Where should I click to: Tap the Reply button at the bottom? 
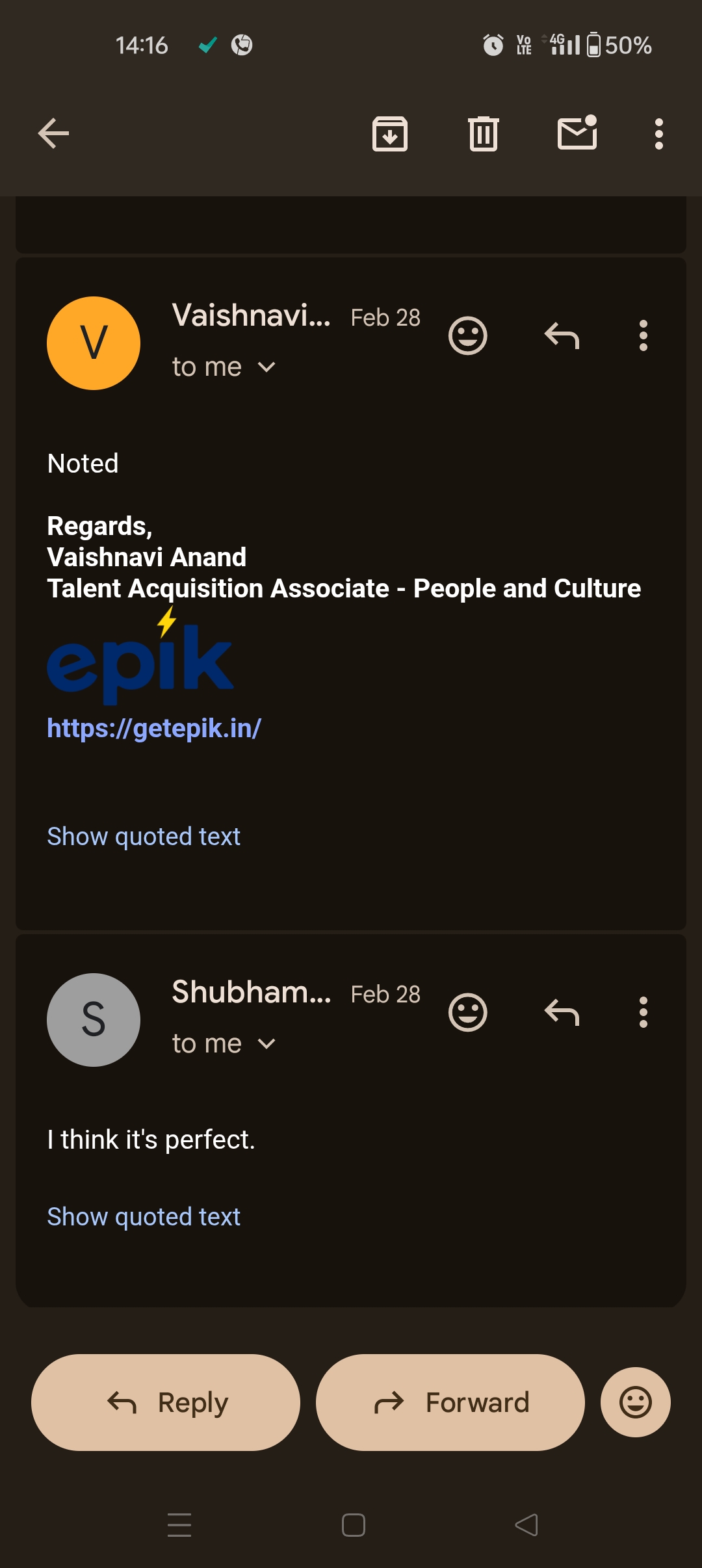pos(166,1402)
